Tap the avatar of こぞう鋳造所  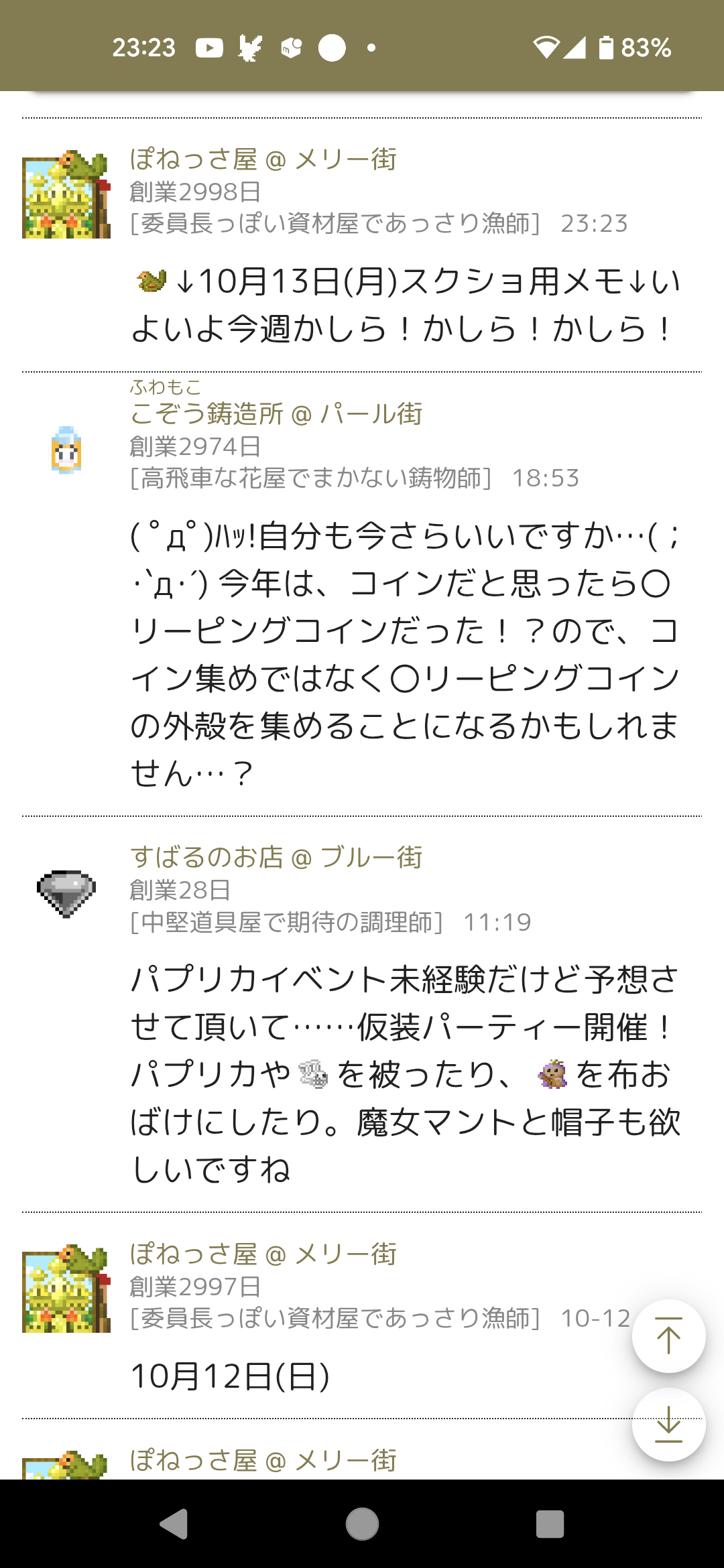point(66,450)
